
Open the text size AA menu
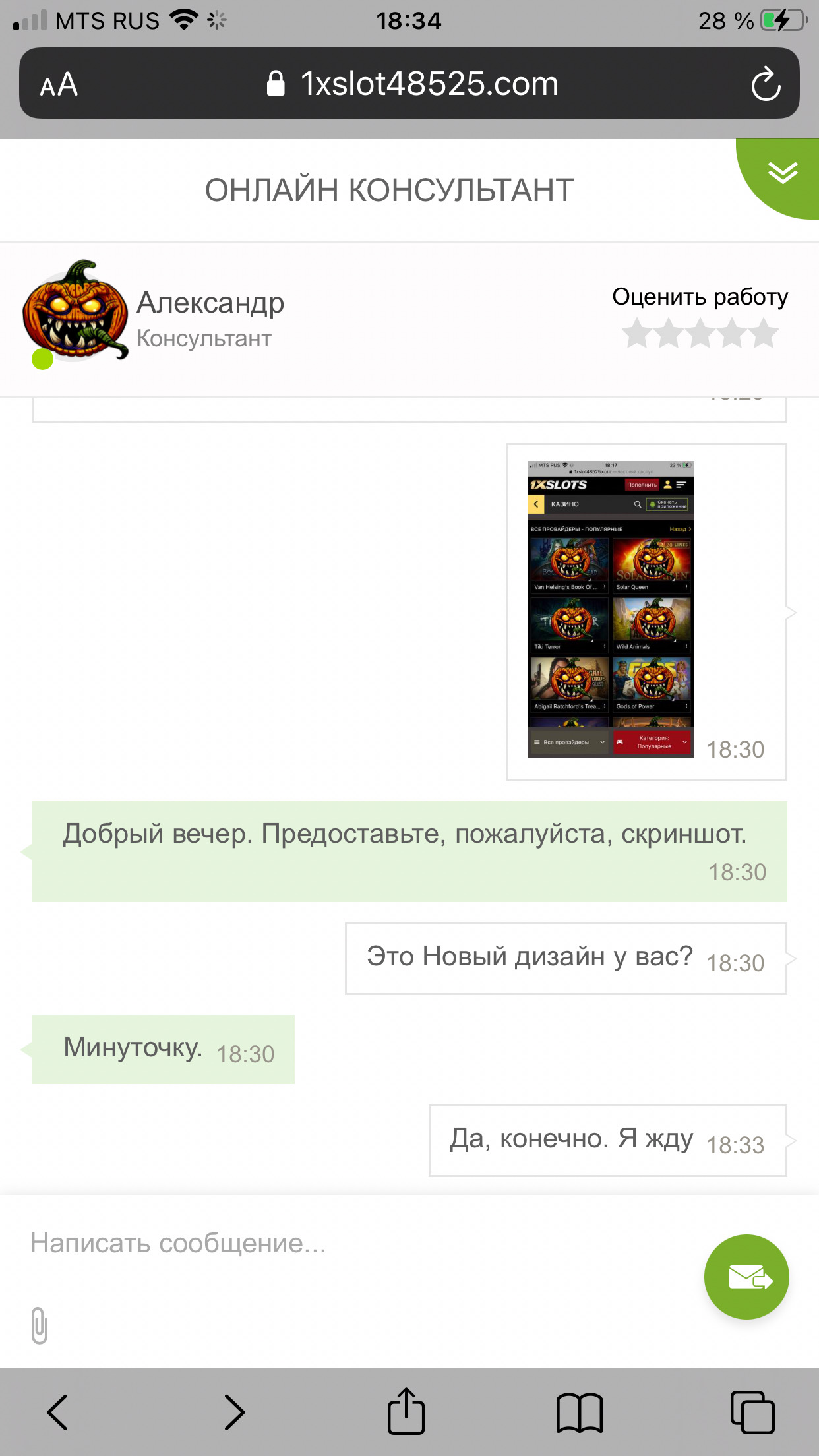coord(59,84)
